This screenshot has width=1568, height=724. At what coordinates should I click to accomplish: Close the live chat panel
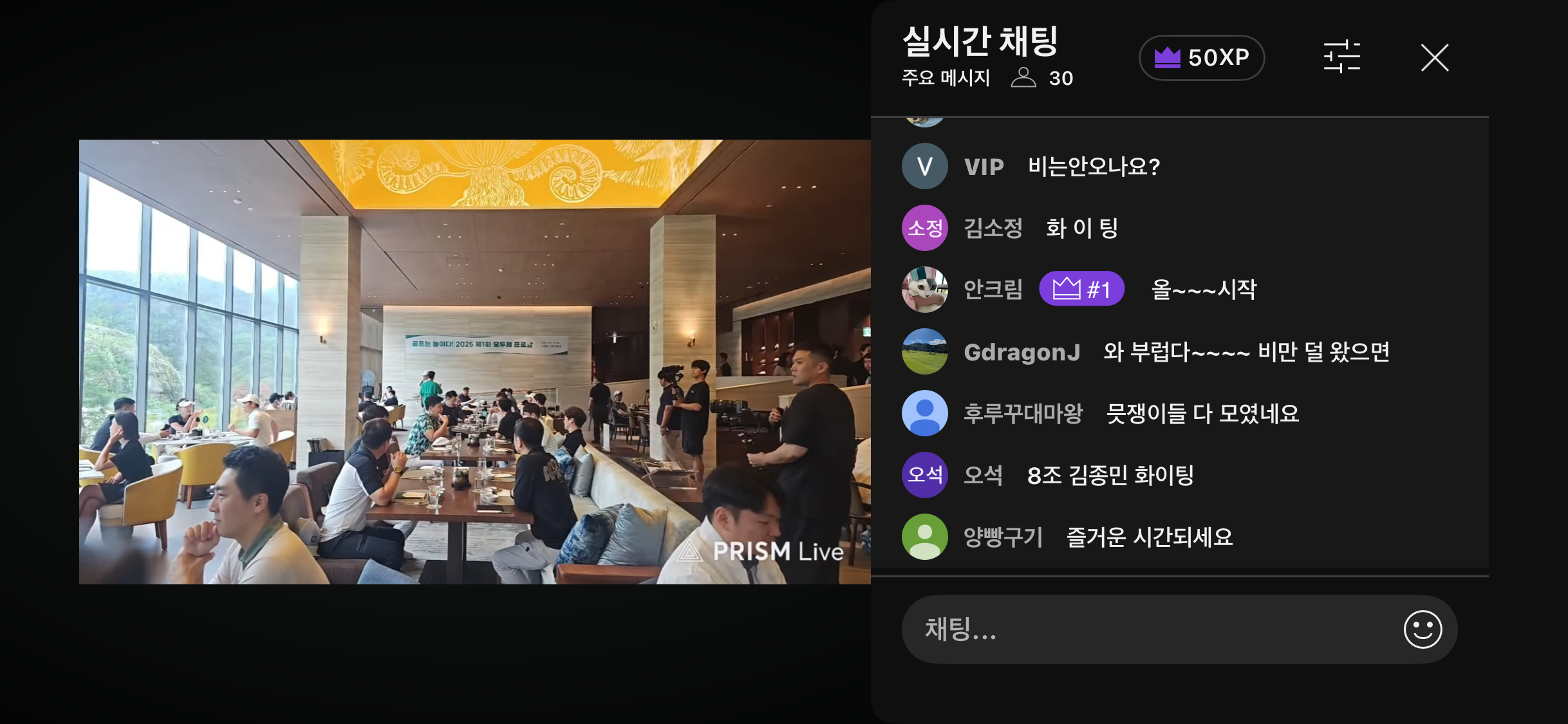(x=1434, y=58)
